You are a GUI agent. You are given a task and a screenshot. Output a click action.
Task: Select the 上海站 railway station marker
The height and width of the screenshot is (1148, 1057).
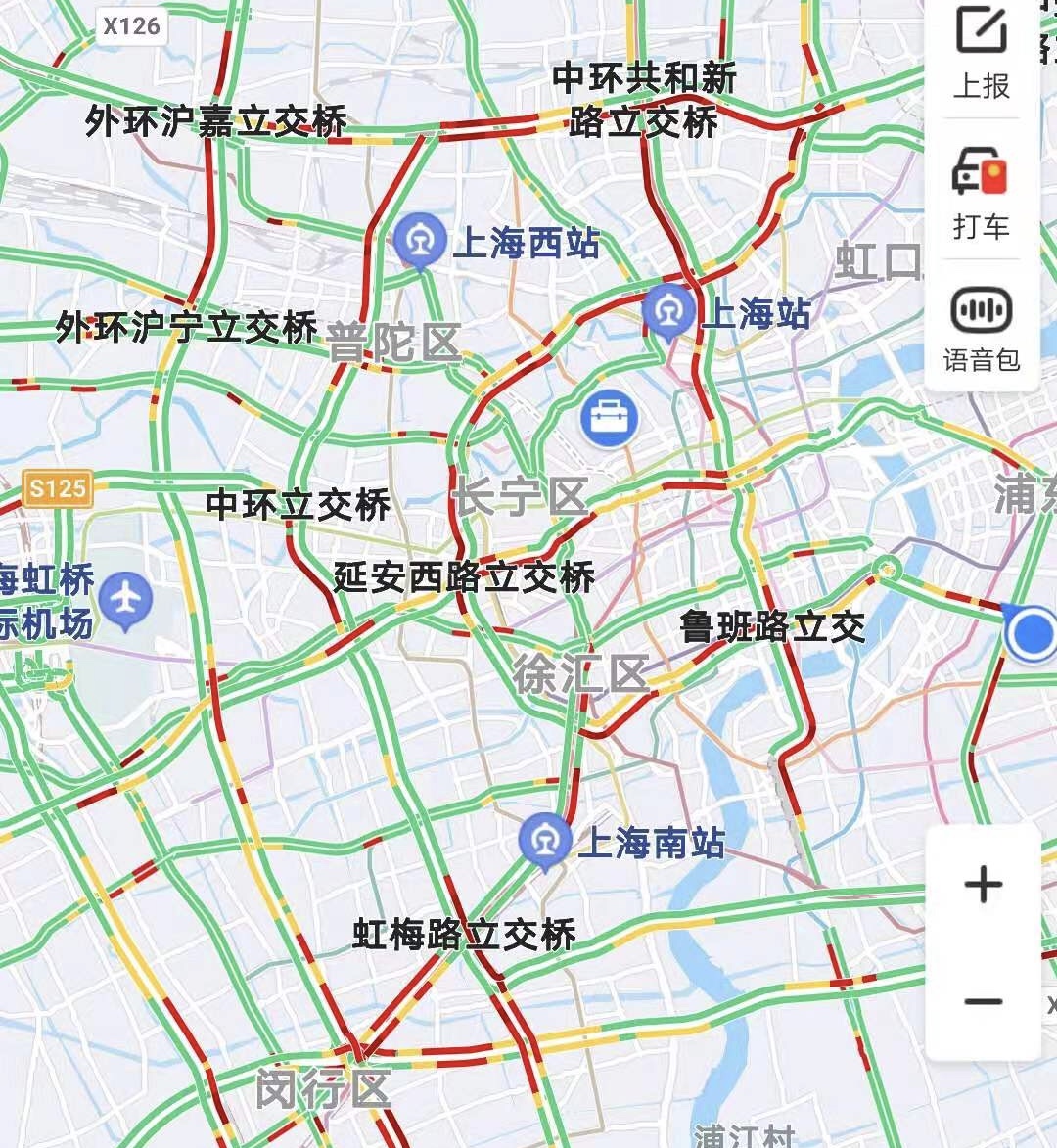(x=669, y=311)
